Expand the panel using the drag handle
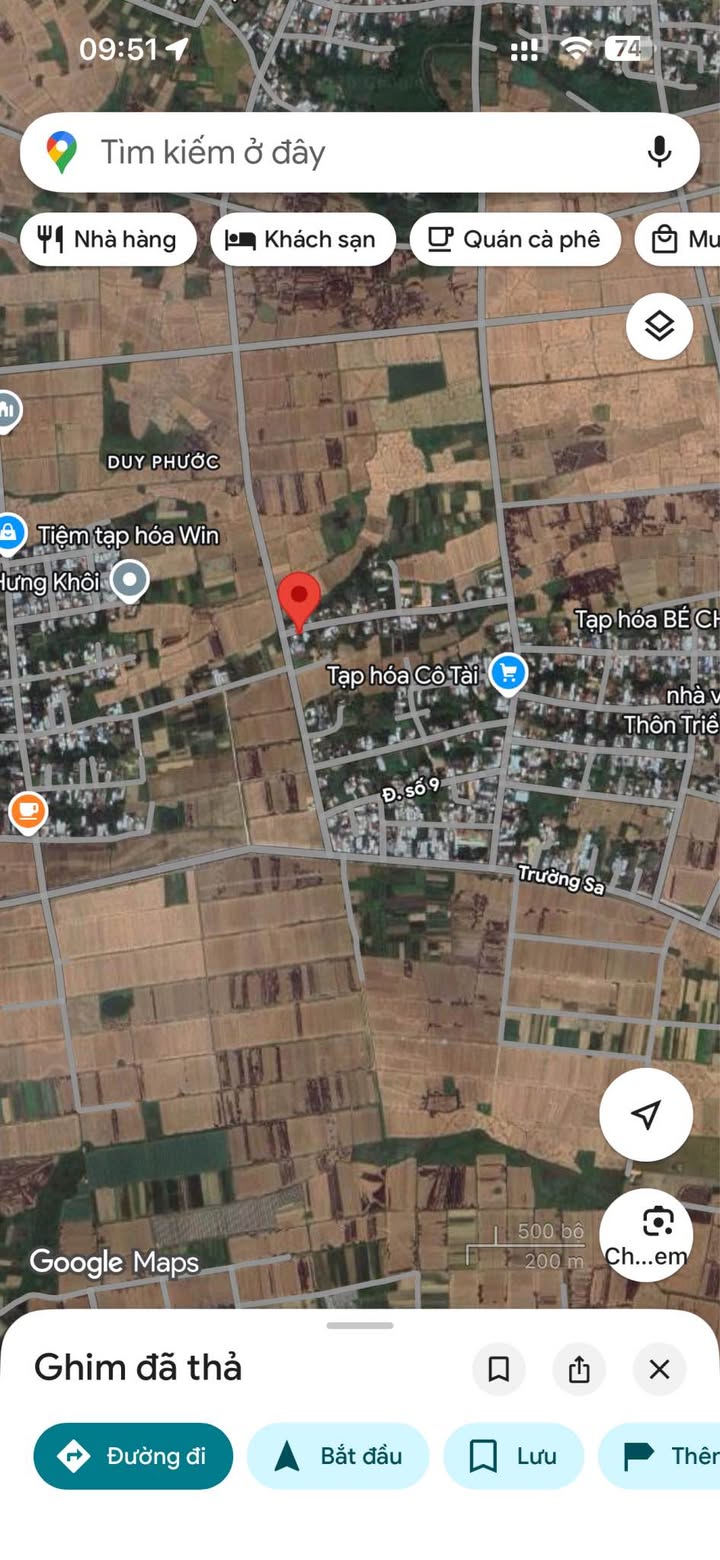 tap(359, 1326)
